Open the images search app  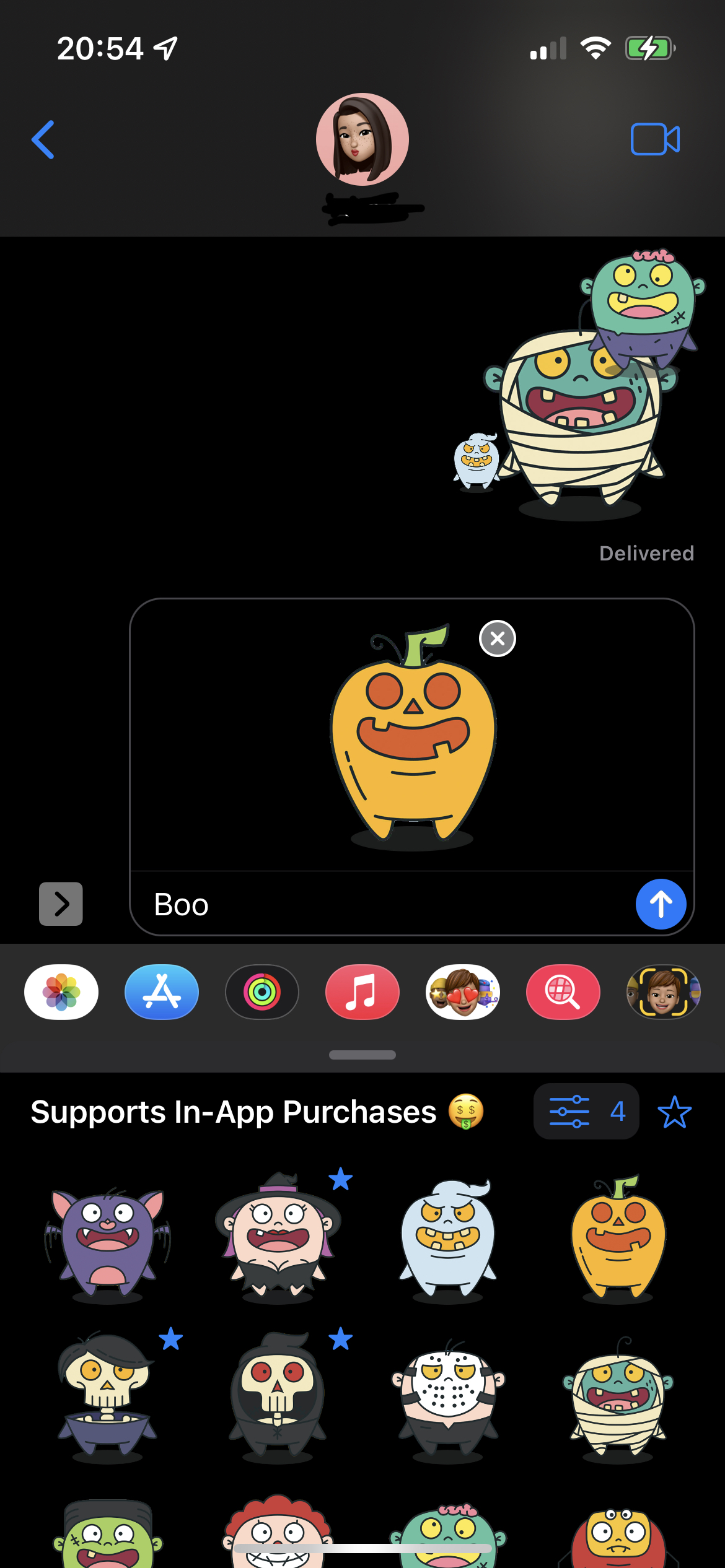point(563,992)
